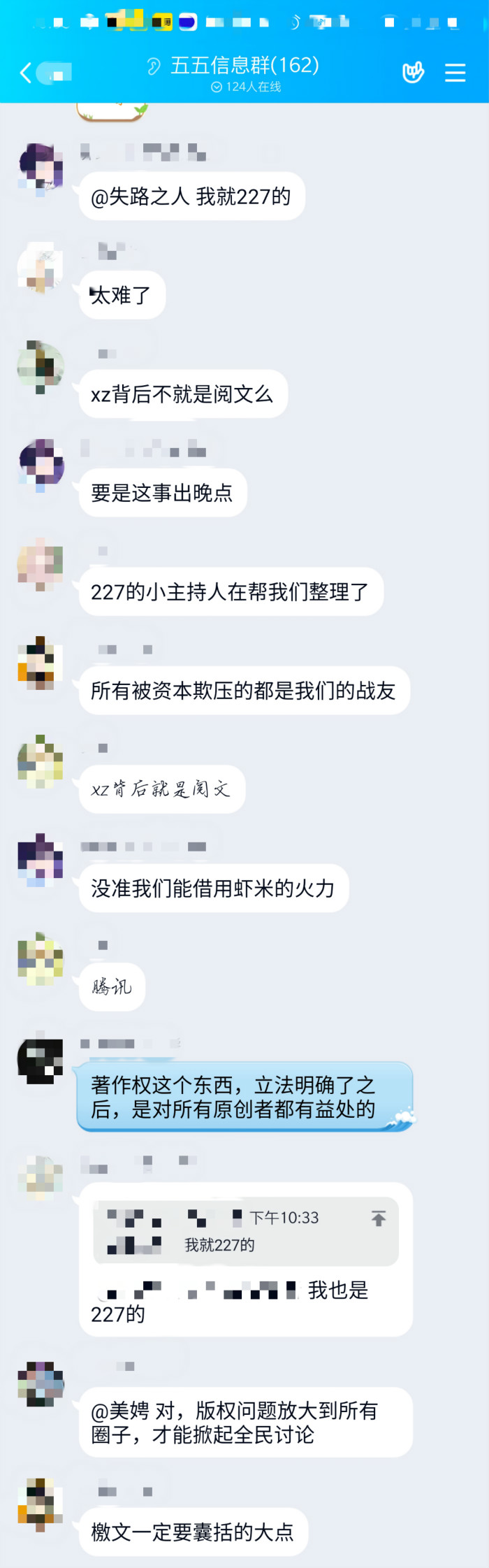Tap the hand gesture icon in header
Screen dimensions: 489x1568
[413, 72]
